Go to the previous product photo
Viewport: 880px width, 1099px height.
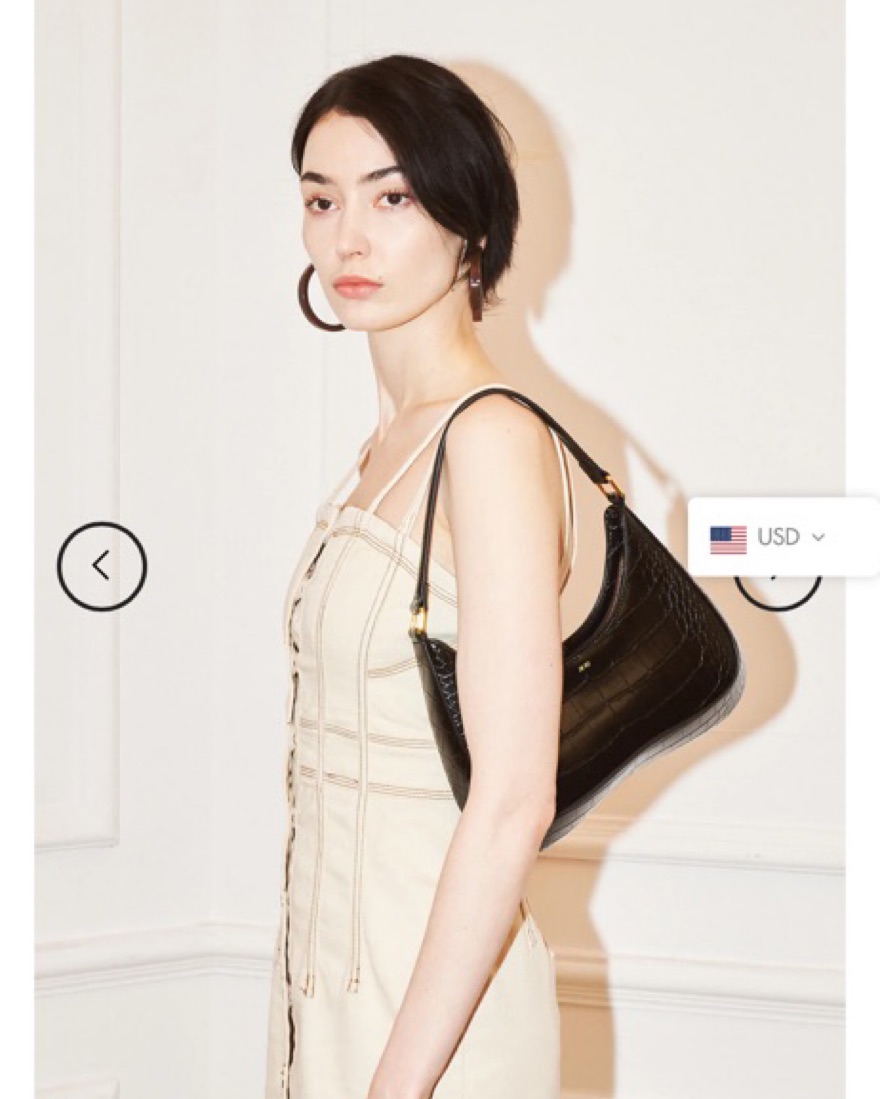[x=101, y=566]
